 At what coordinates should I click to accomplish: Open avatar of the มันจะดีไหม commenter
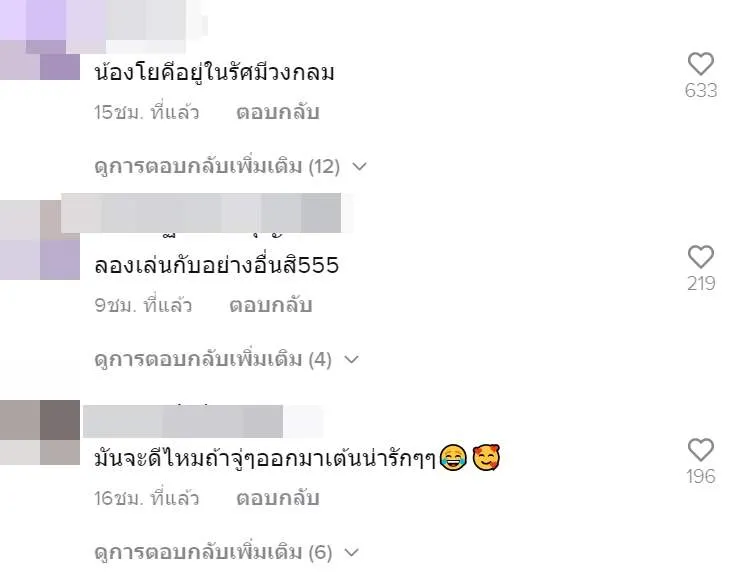click(x=40, y=432)
